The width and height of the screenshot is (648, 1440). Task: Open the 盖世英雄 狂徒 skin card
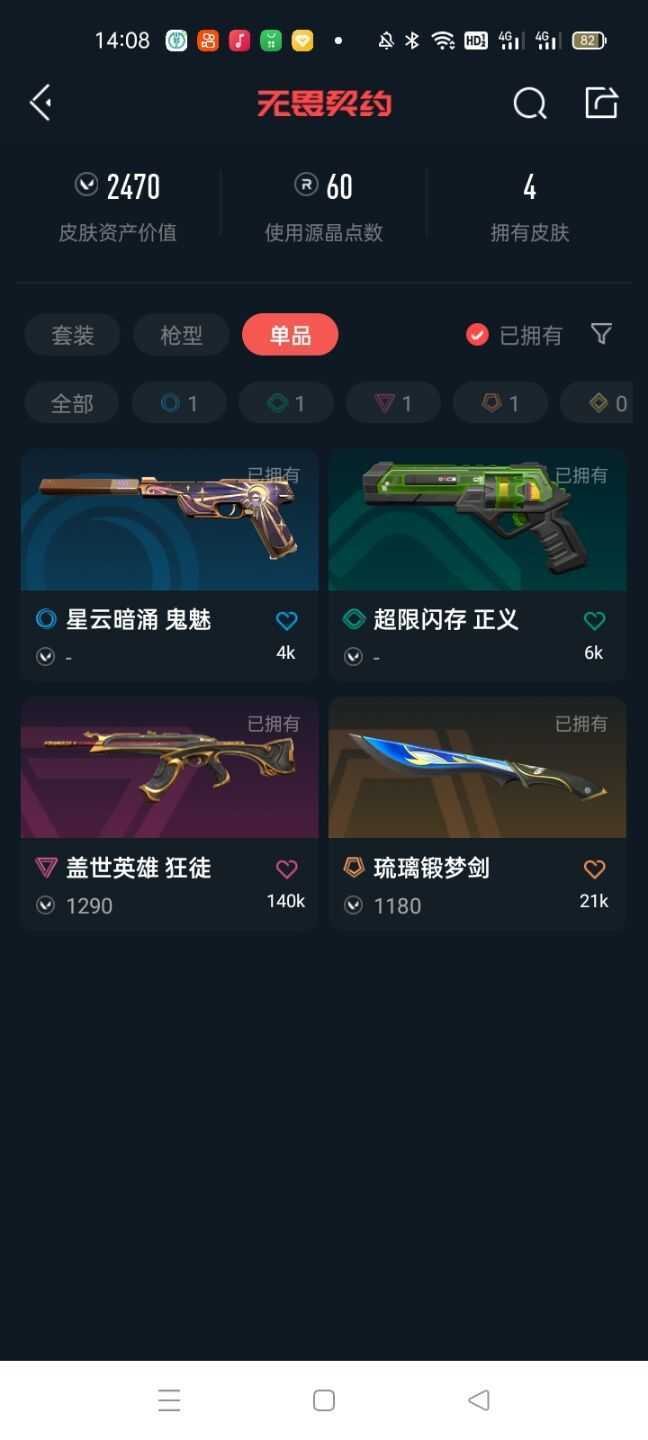(x=170, y=814)
